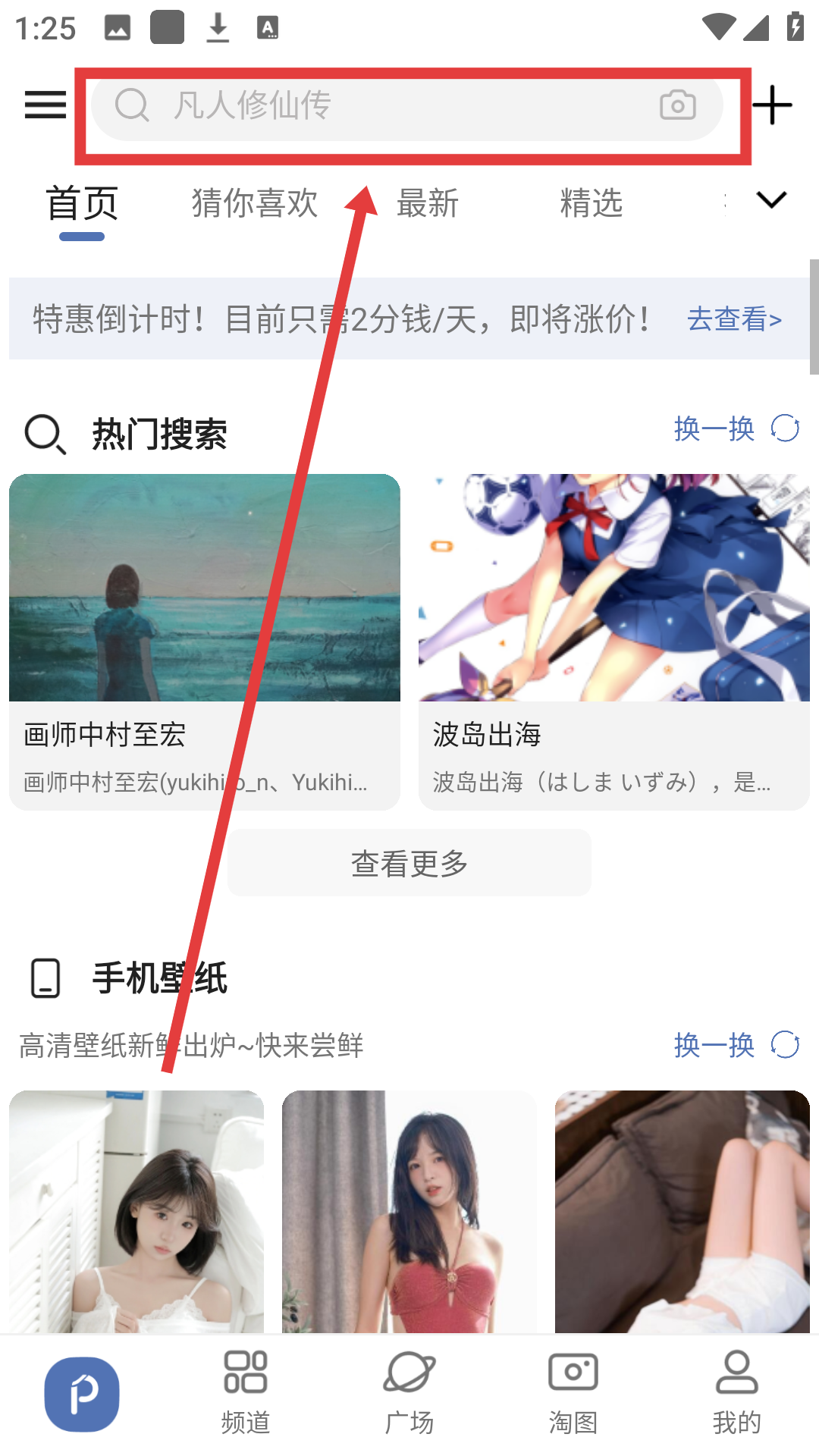Open the 波岛出海 card
Viewport: 819px width, 1456px height.
point(613,641)
